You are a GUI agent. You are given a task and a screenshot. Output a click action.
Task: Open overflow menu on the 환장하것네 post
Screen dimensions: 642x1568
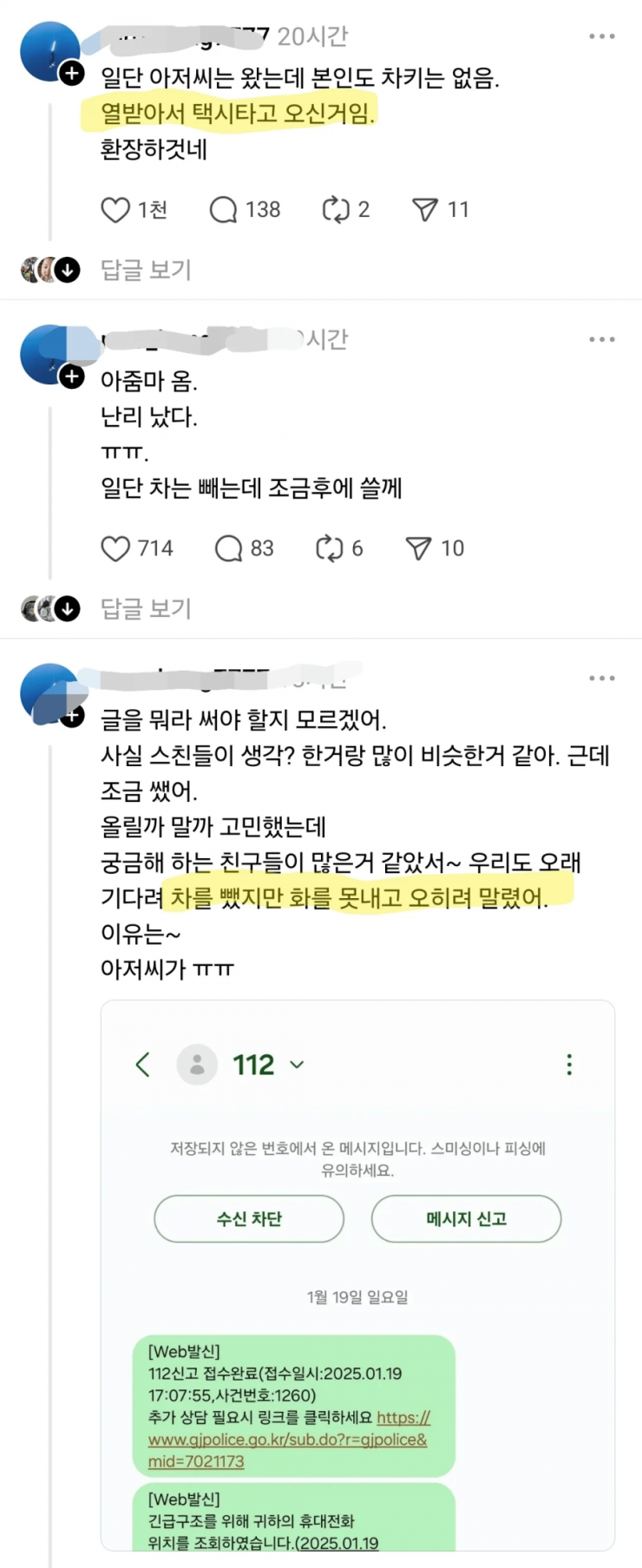(601, 36)
